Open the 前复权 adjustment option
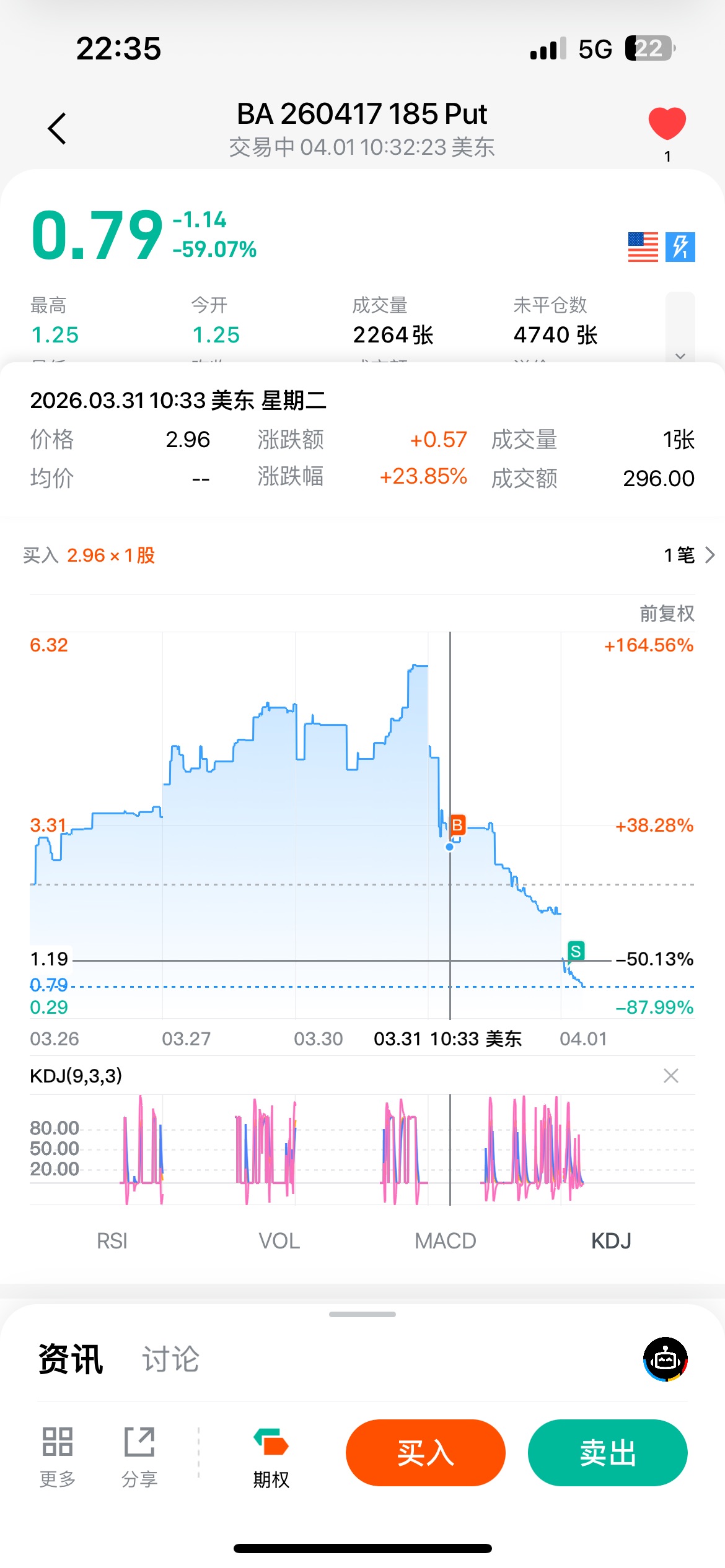The height and width of the screenshot is (1568, 725). pyautogui.click(x=667, y=613)
